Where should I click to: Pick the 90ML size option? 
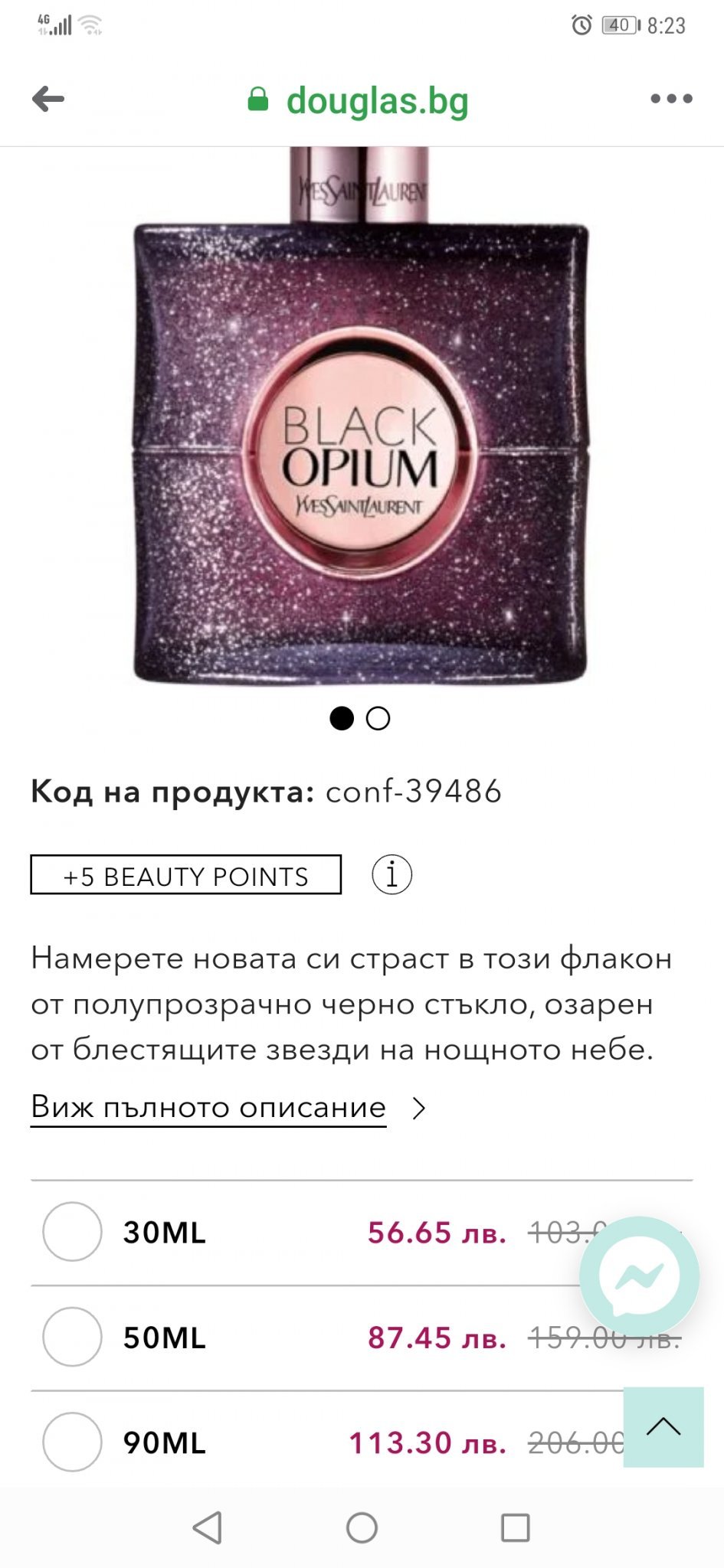[72, 1442]
